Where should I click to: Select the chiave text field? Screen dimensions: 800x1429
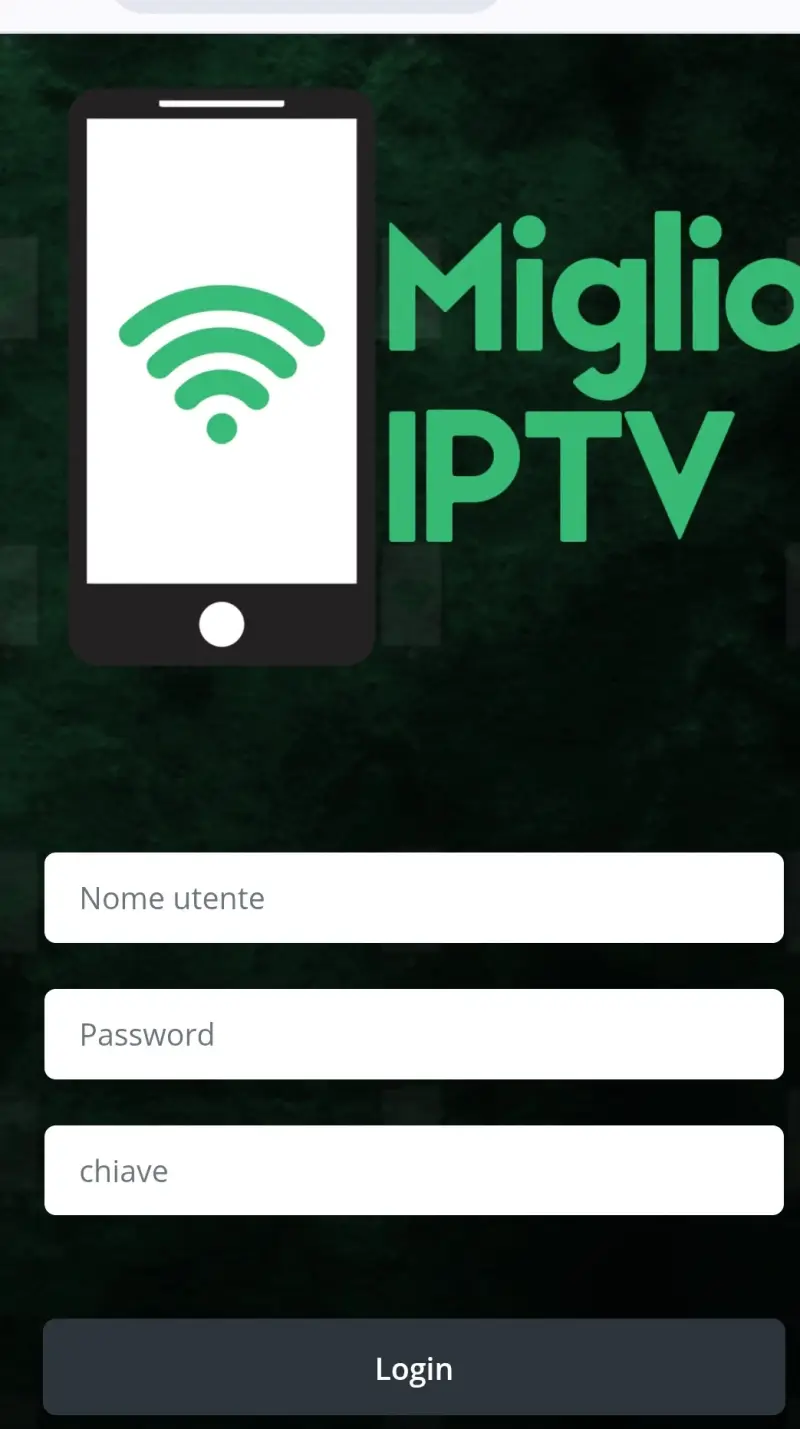(413, 1170)
